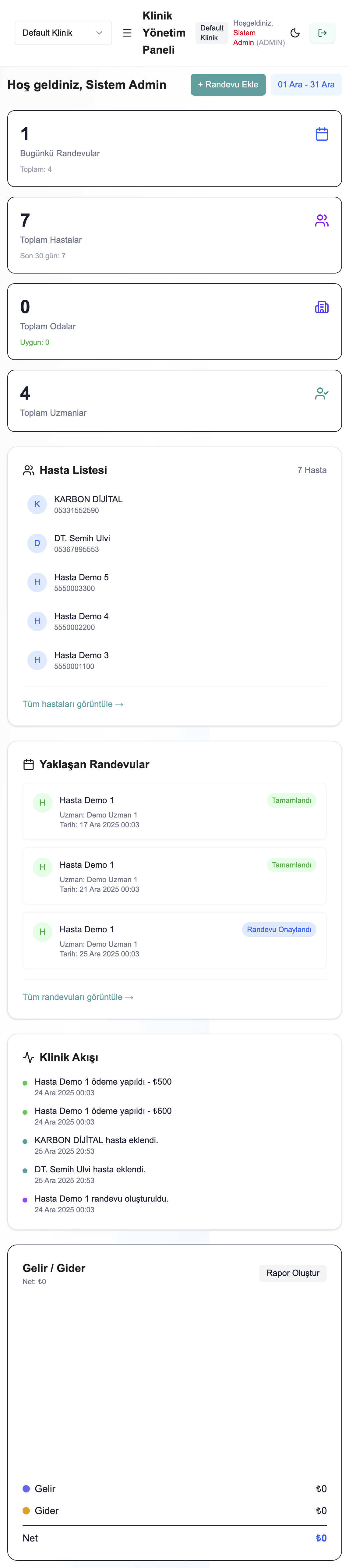Image resolution: width=349 pixels, height=1568 pixels.
Task: Open the 17 Ara 2025 appointment
Action: [x=174, y=811]
